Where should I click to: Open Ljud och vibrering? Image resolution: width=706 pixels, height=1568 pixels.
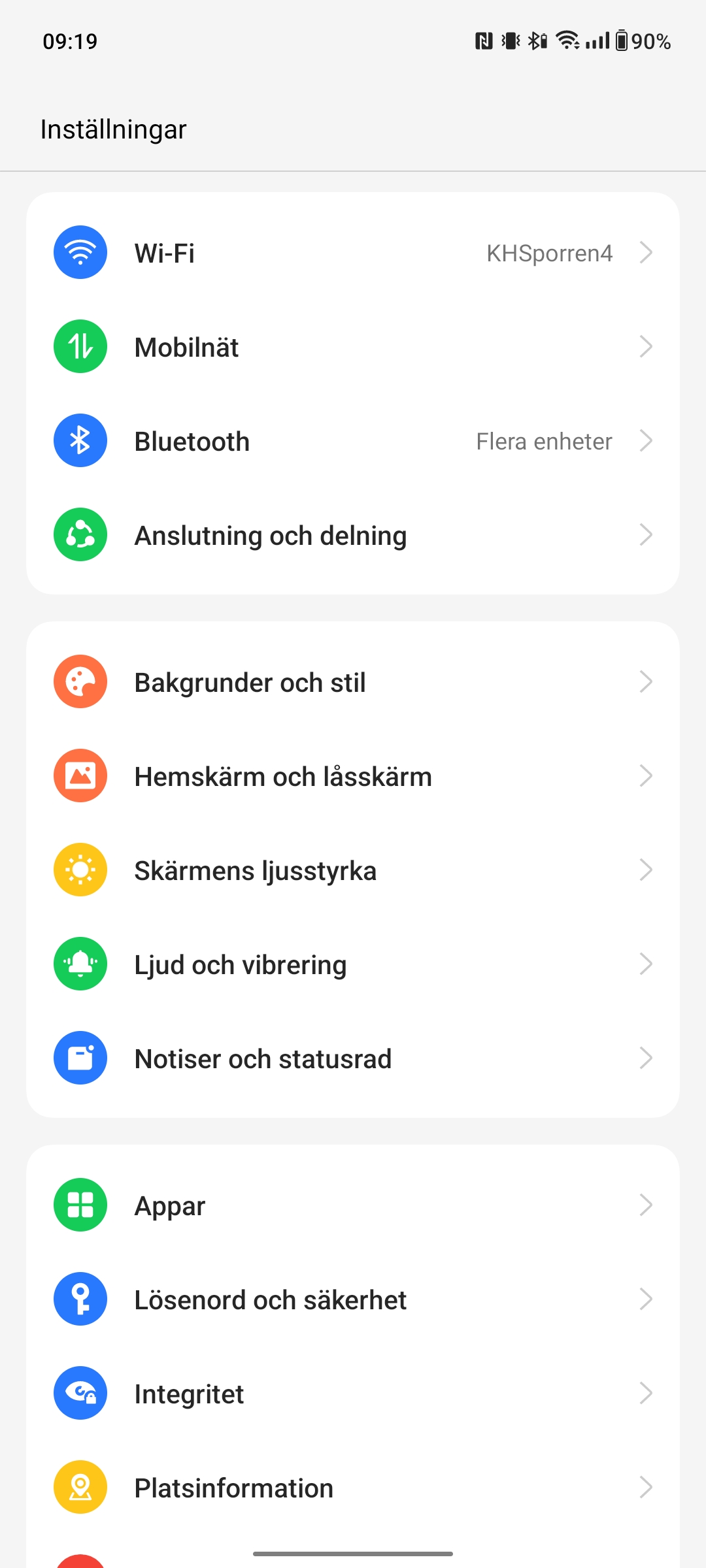[x=353, y=964]
